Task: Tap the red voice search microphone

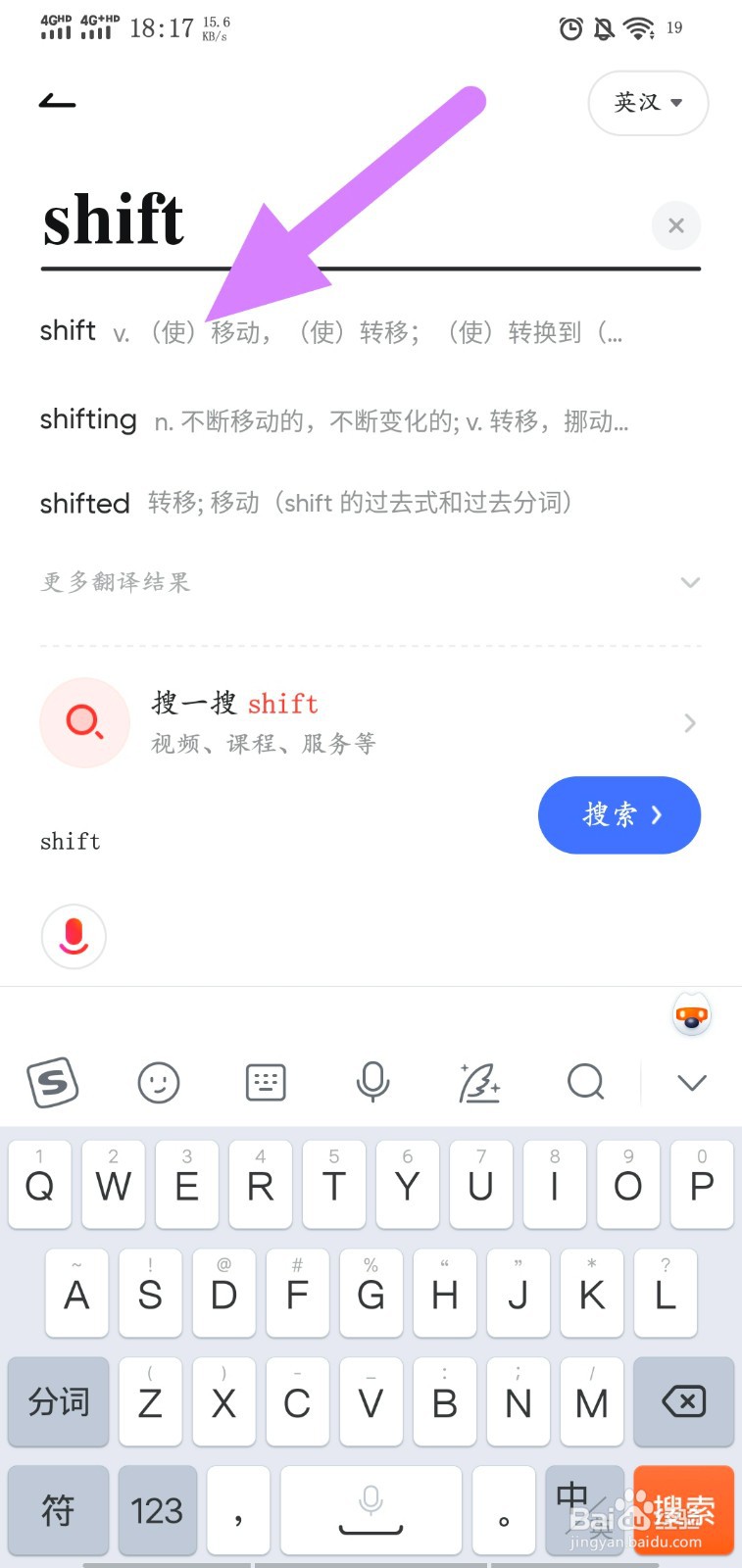Action: point(74,936)
